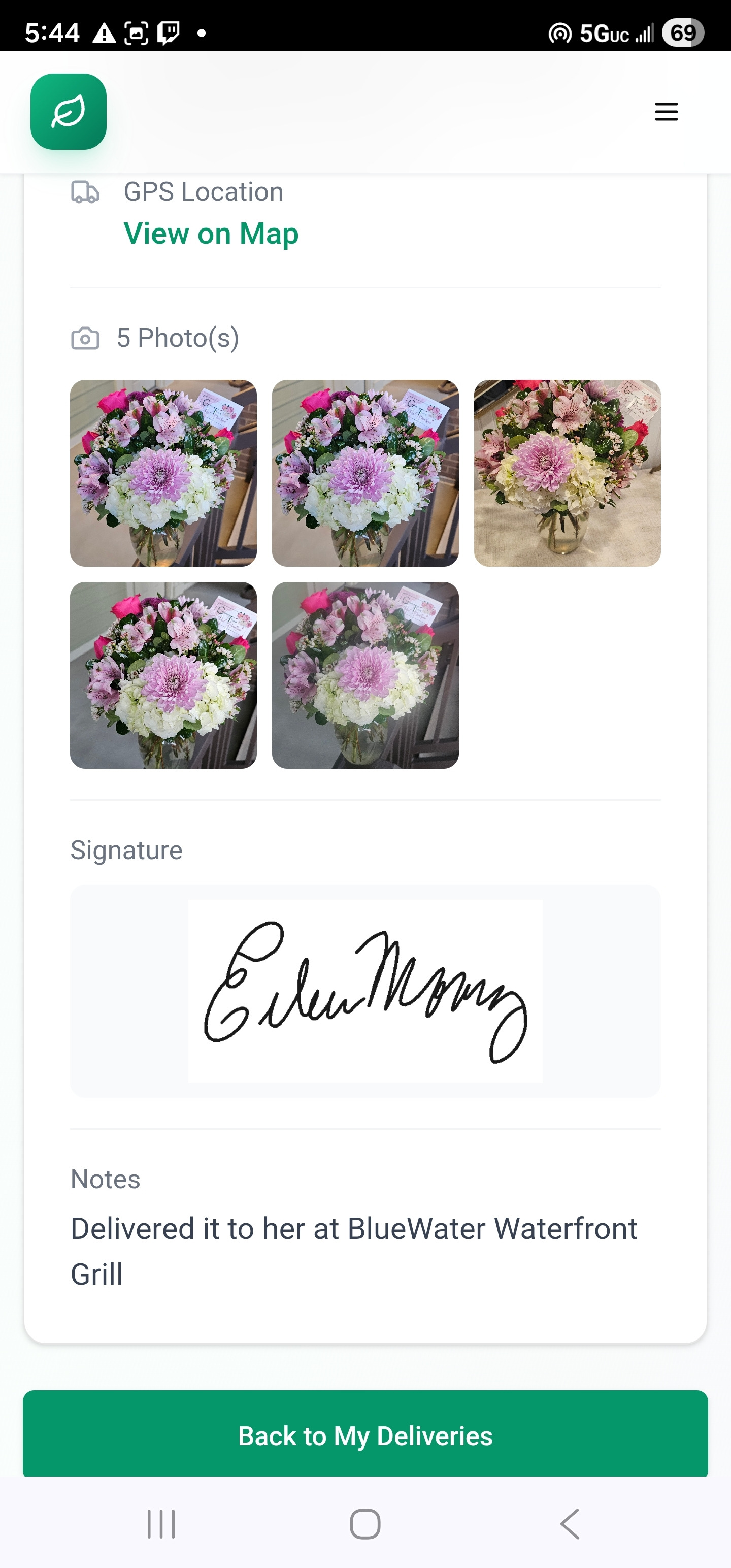View the second delivery photo

click(x=365, y=473)
